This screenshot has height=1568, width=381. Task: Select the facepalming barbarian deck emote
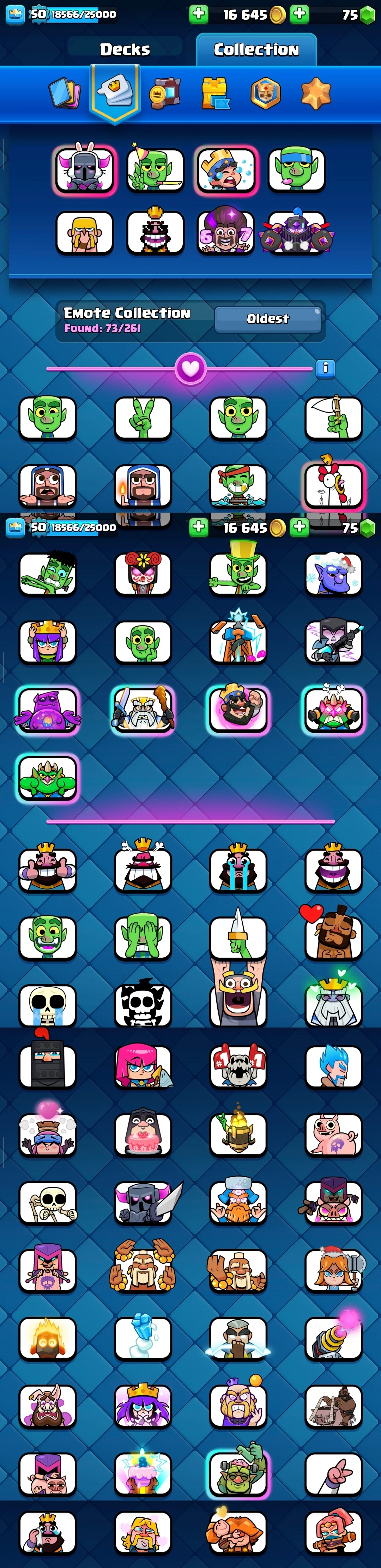pyautogui.click(x=85, y=232)
